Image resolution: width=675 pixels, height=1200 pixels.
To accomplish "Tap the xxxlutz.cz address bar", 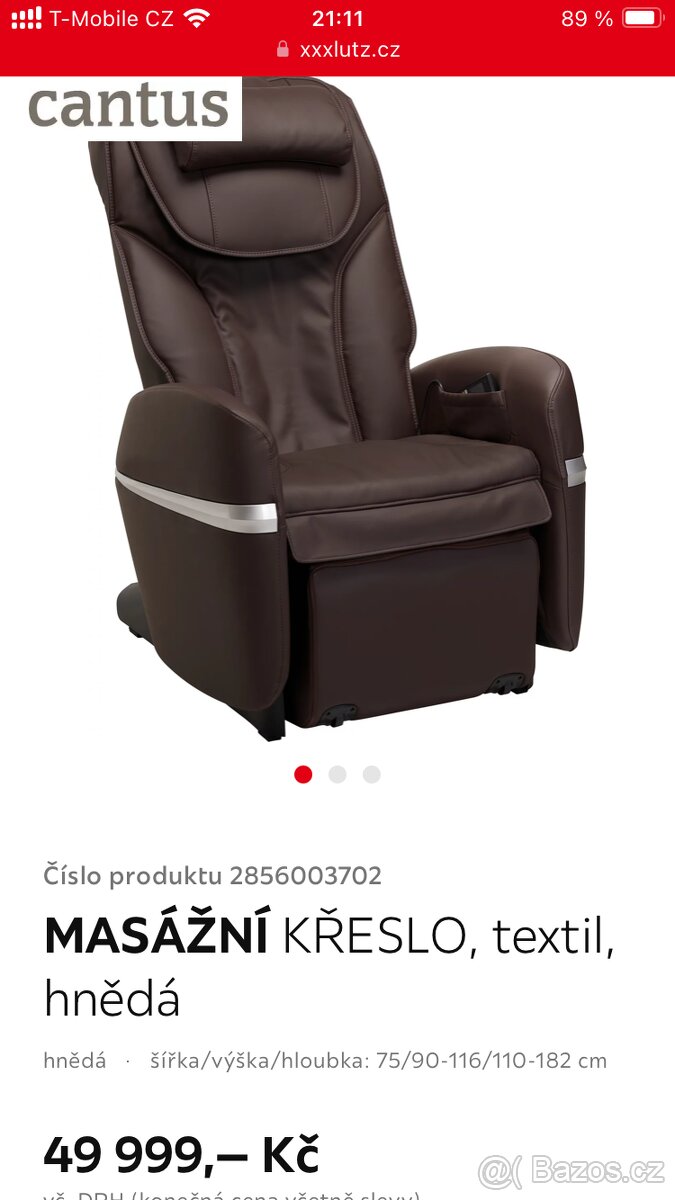I will 338,50.
